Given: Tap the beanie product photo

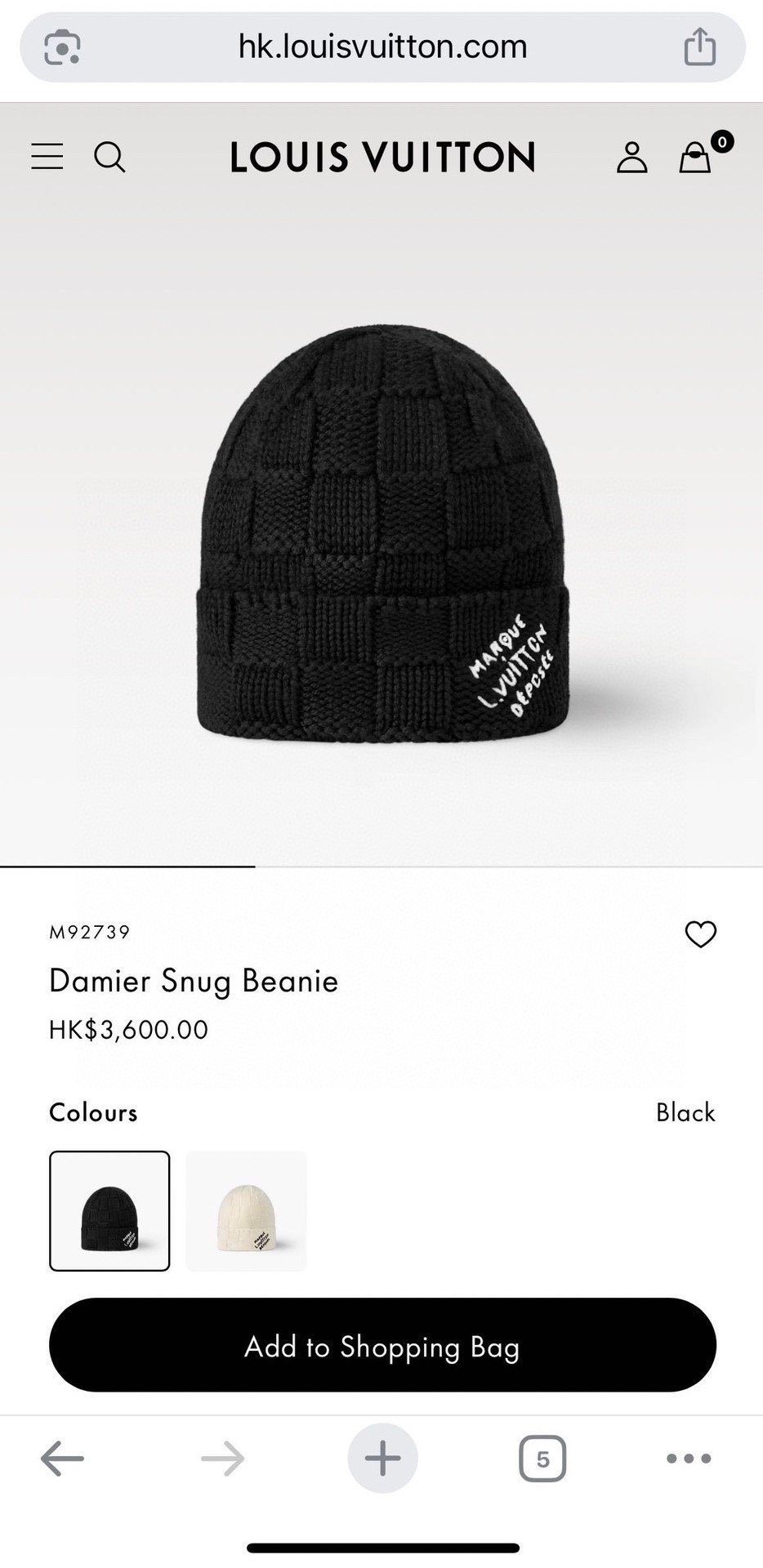Looking at the screenshot, I should click(x=381, y=531).
